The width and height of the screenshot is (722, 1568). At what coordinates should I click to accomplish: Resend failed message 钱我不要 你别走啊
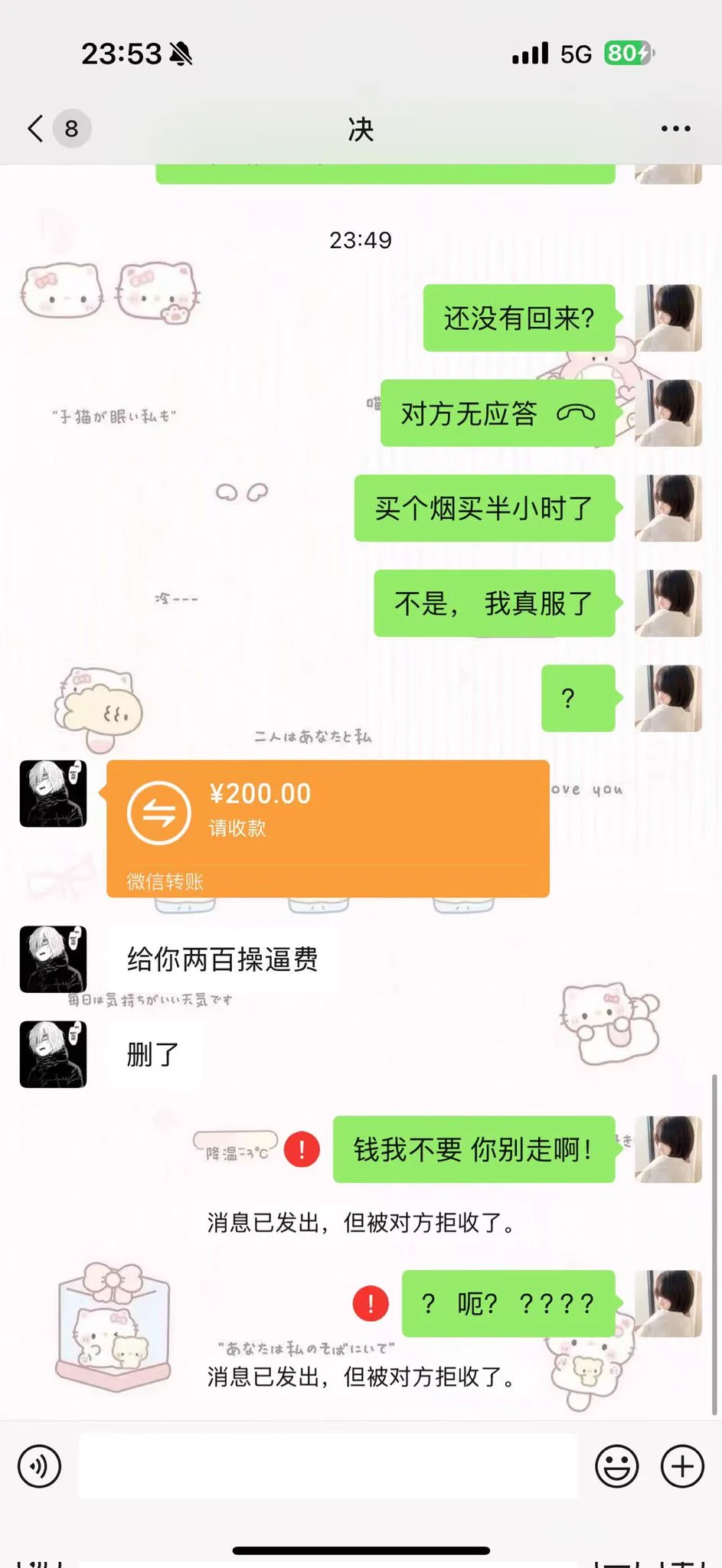coord(302,1149)
